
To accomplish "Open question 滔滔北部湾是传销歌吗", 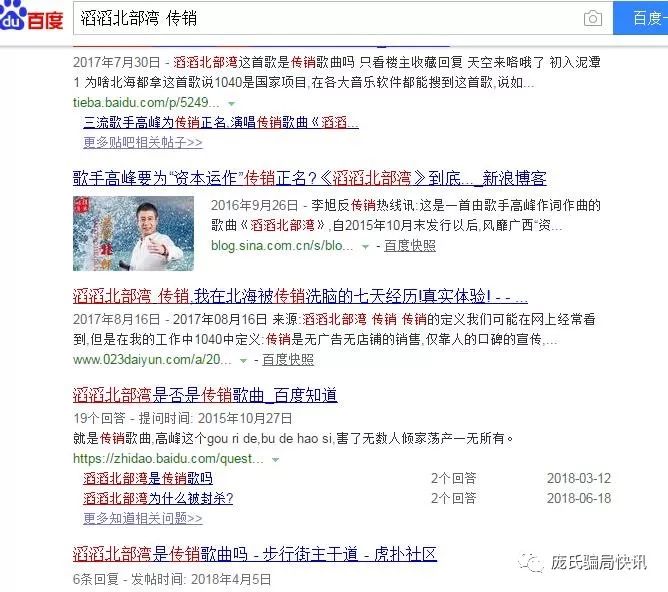I will tap(148, 478).
